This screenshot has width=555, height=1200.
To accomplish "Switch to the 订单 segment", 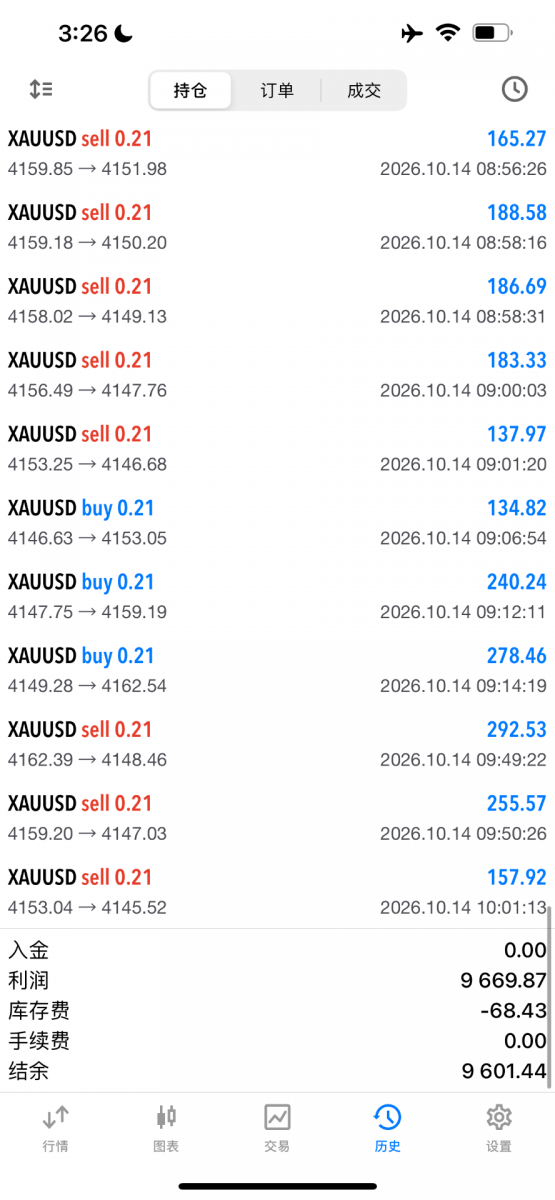I will coord(277,90).
